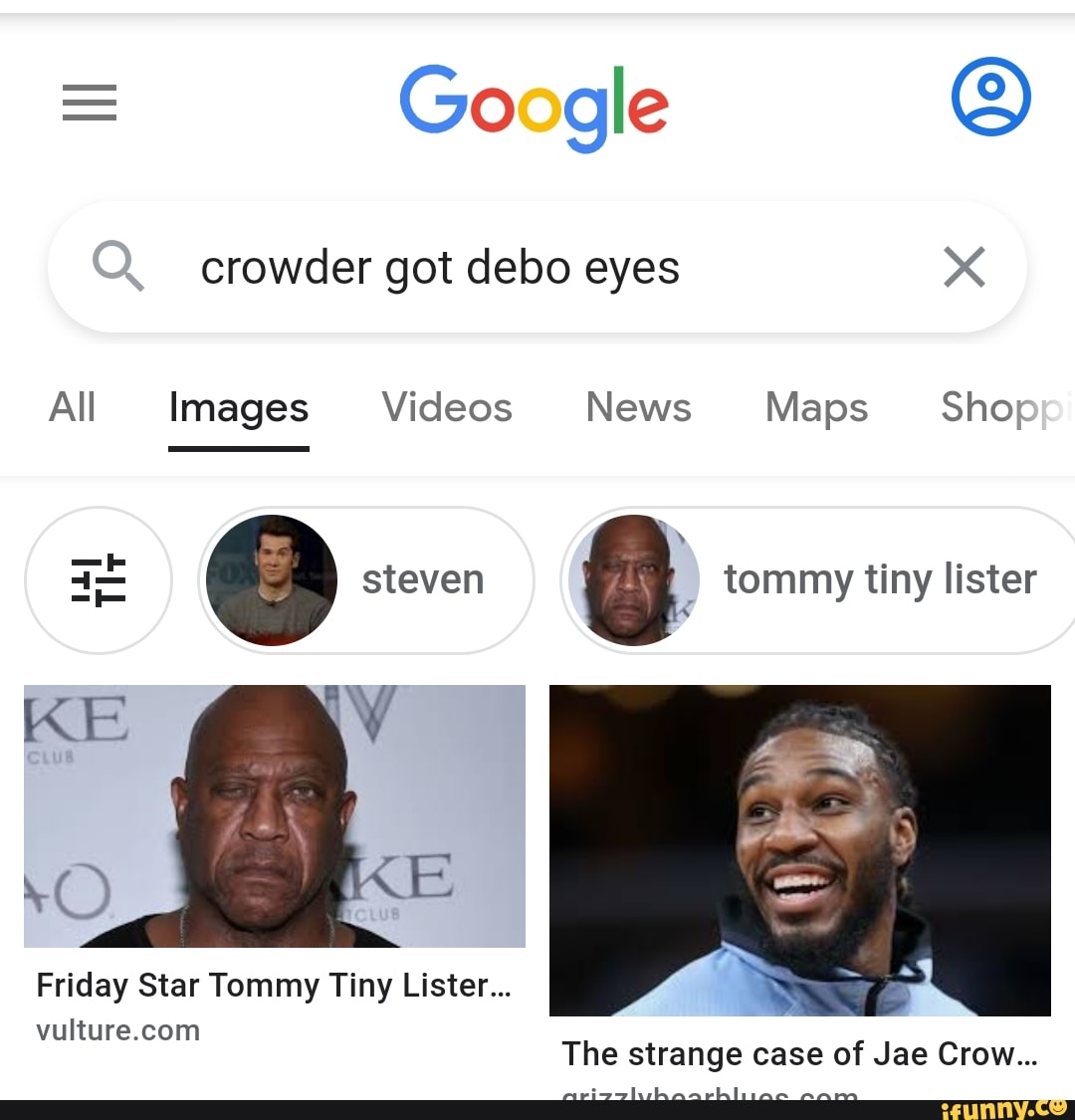The image size is (1075, 1120).
Task: Refine search with the steven filter chip
Action: tap(423, 580)
